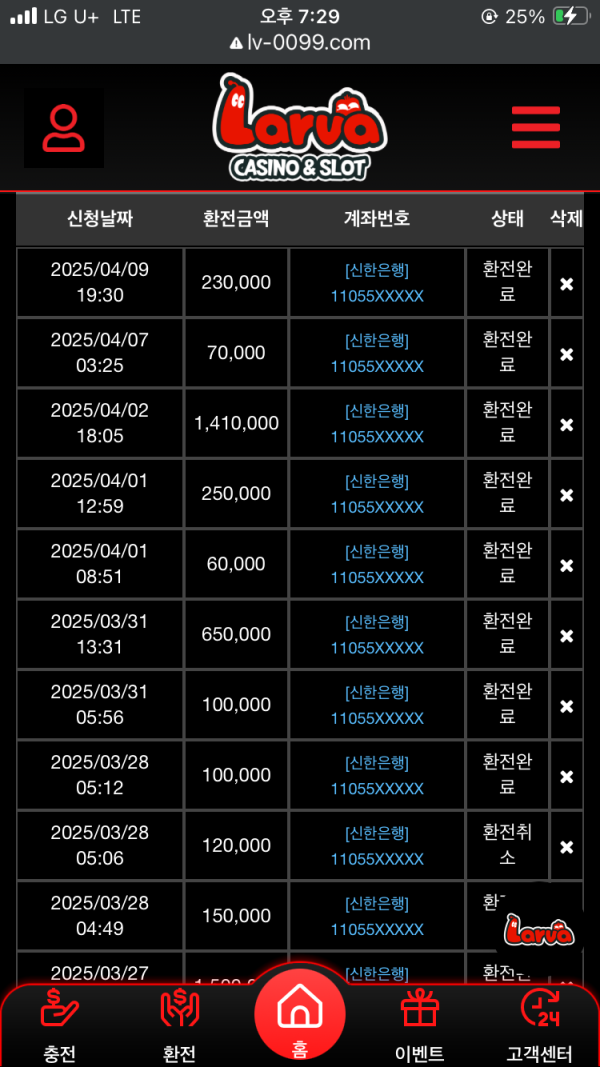Viewport: 600px width, 1067px height.
Task: Delete the 70,000 withdrawal entry
Action: pyautogui.click(x=566, y=354)
